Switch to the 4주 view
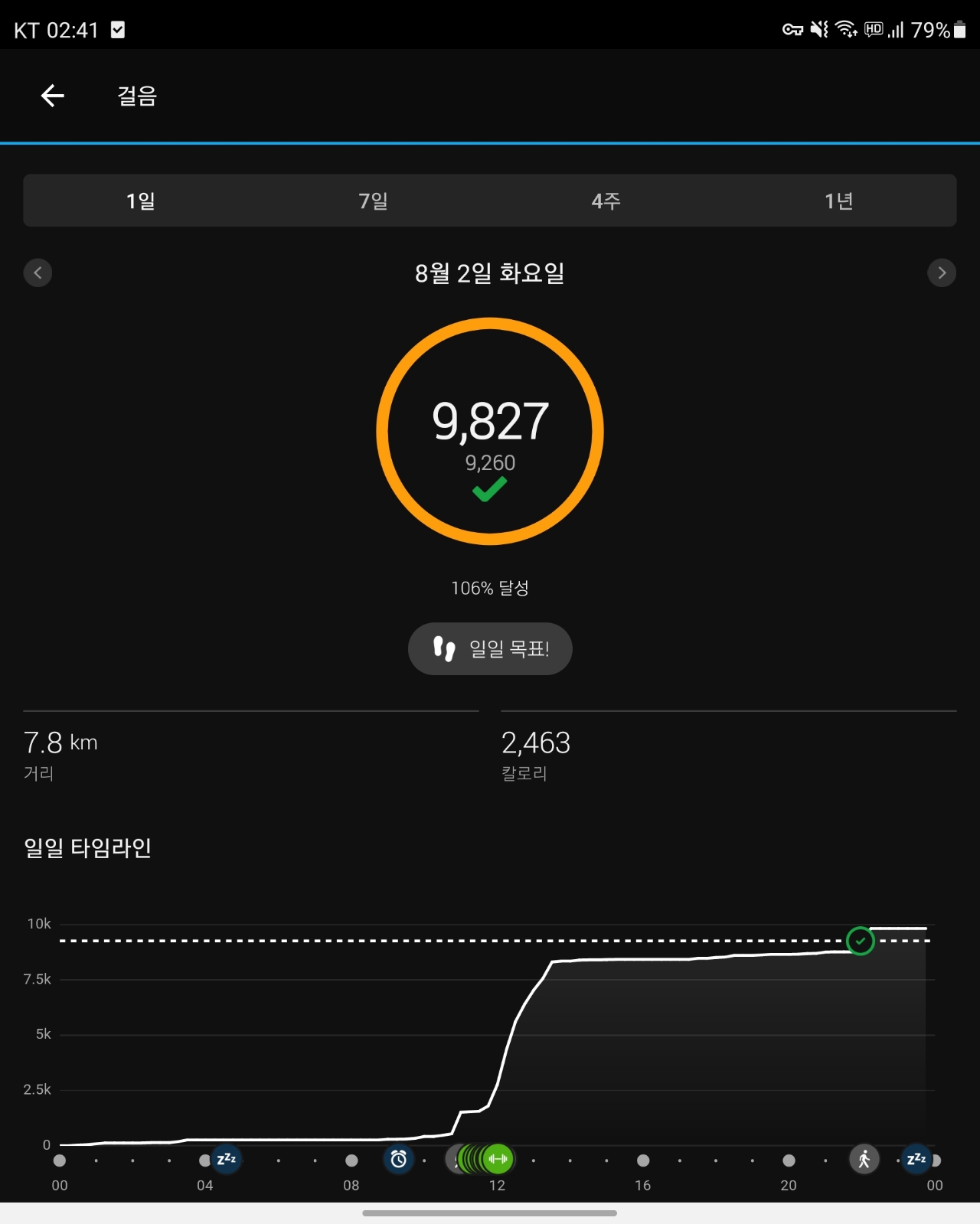980x1224 pixels. tap(606, 201)
